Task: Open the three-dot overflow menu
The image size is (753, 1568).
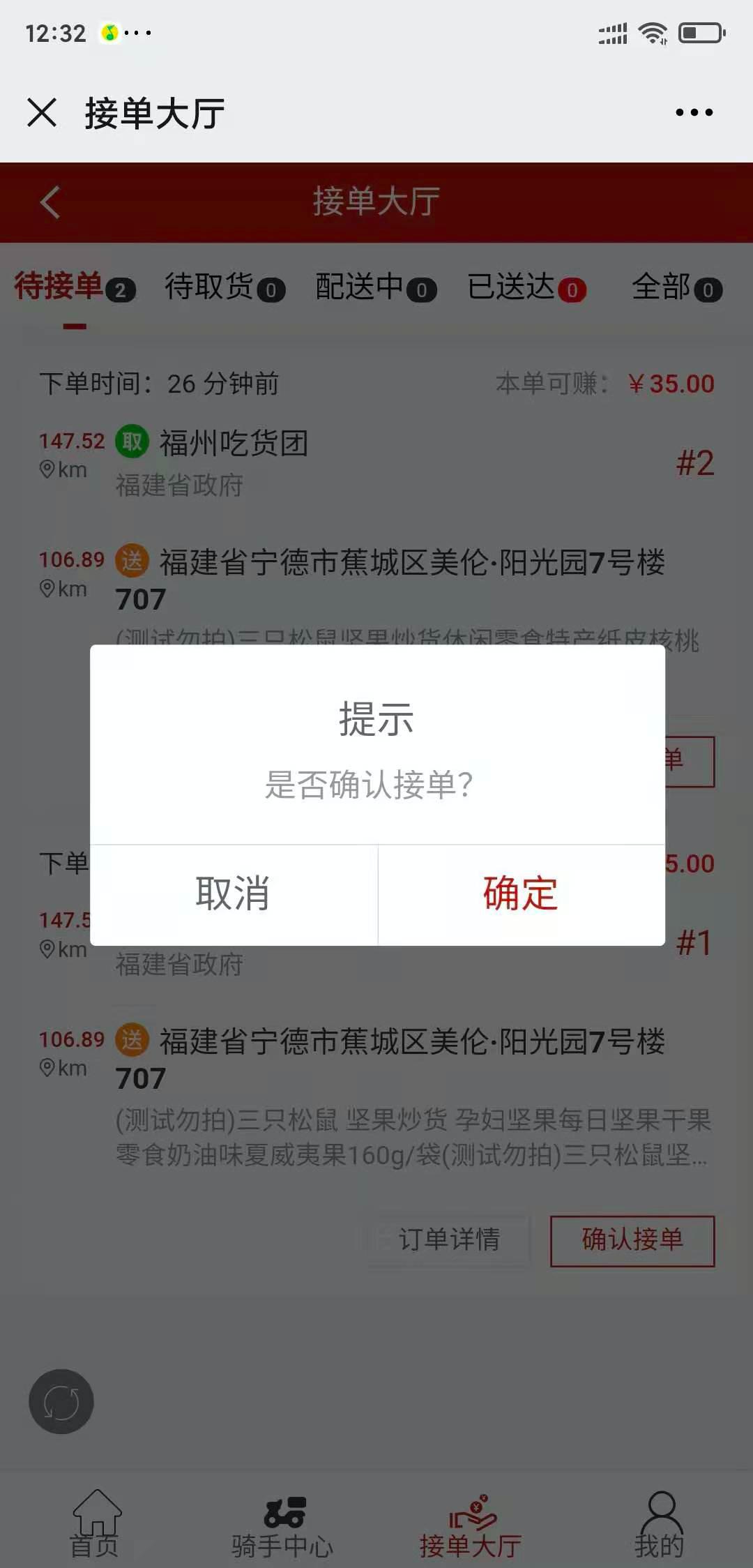Action: [694, 112]
